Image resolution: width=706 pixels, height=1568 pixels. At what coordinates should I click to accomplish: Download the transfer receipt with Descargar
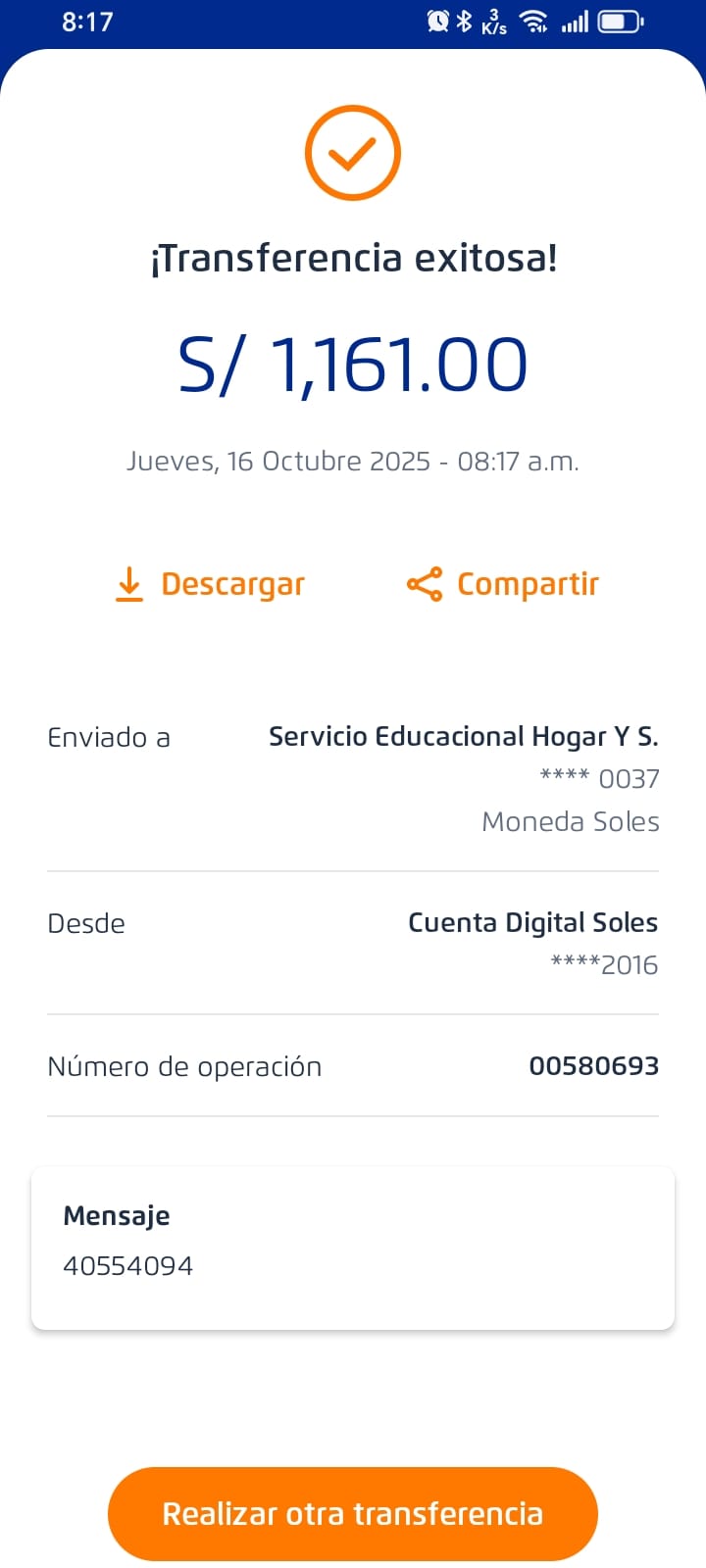[210, 584]
